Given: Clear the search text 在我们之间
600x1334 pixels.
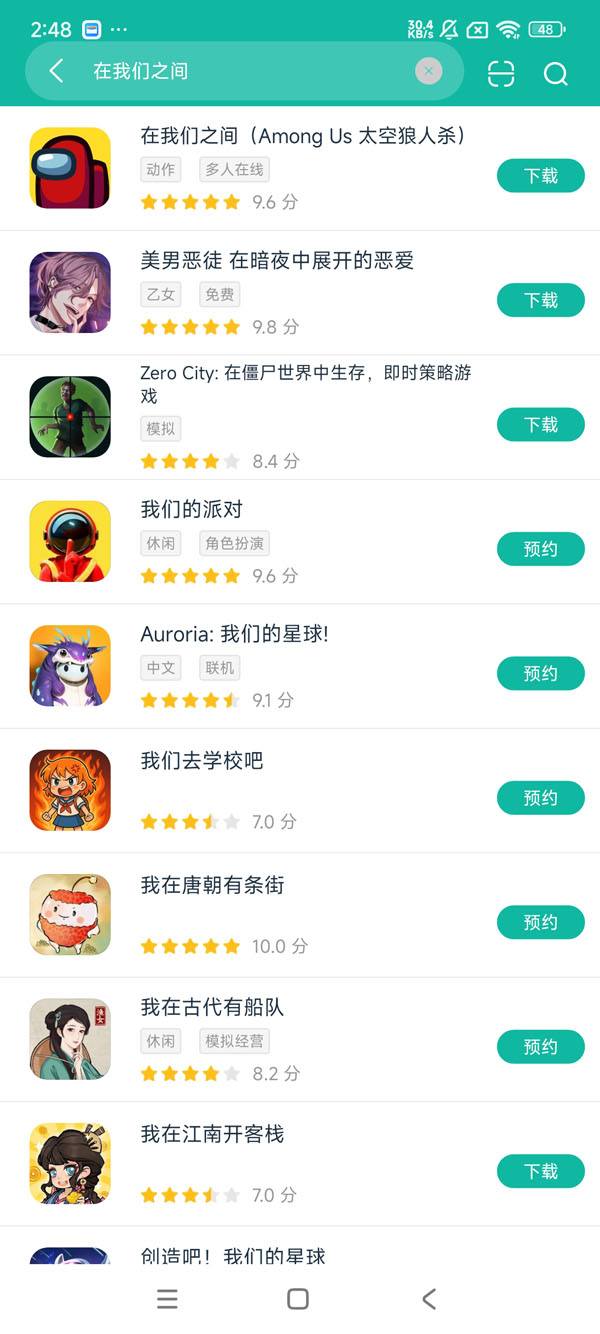Looking at the screenshot, I should point(428,71).
